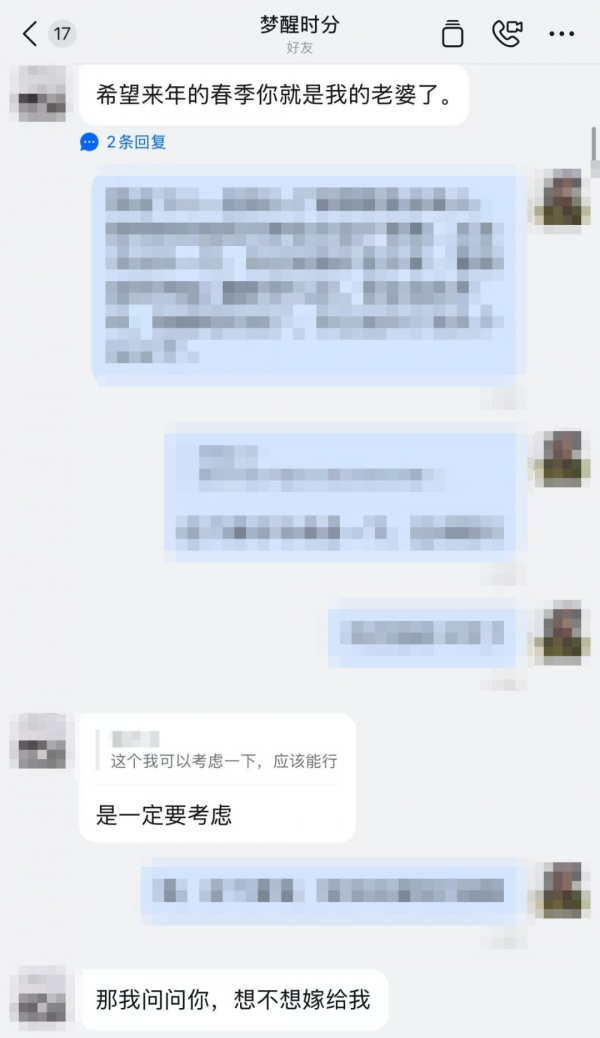This screenshot has height=1038, width=600.
Task: Open the quoted message 这个我可以考虑一下
Action: click(223, 761)
